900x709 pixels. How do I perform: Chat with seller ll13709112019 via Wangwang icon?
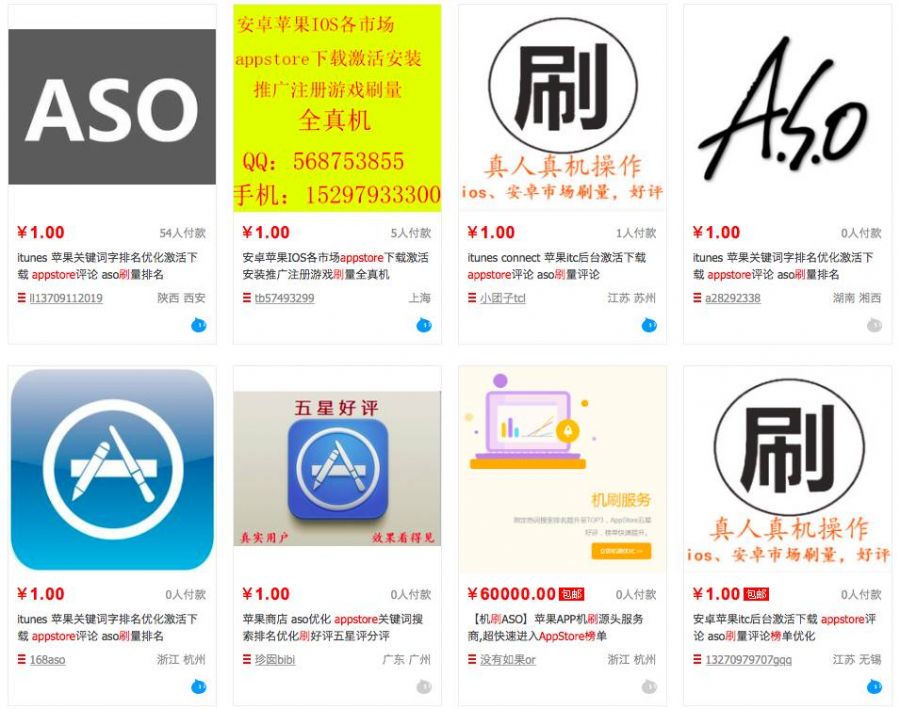point(198,325)
